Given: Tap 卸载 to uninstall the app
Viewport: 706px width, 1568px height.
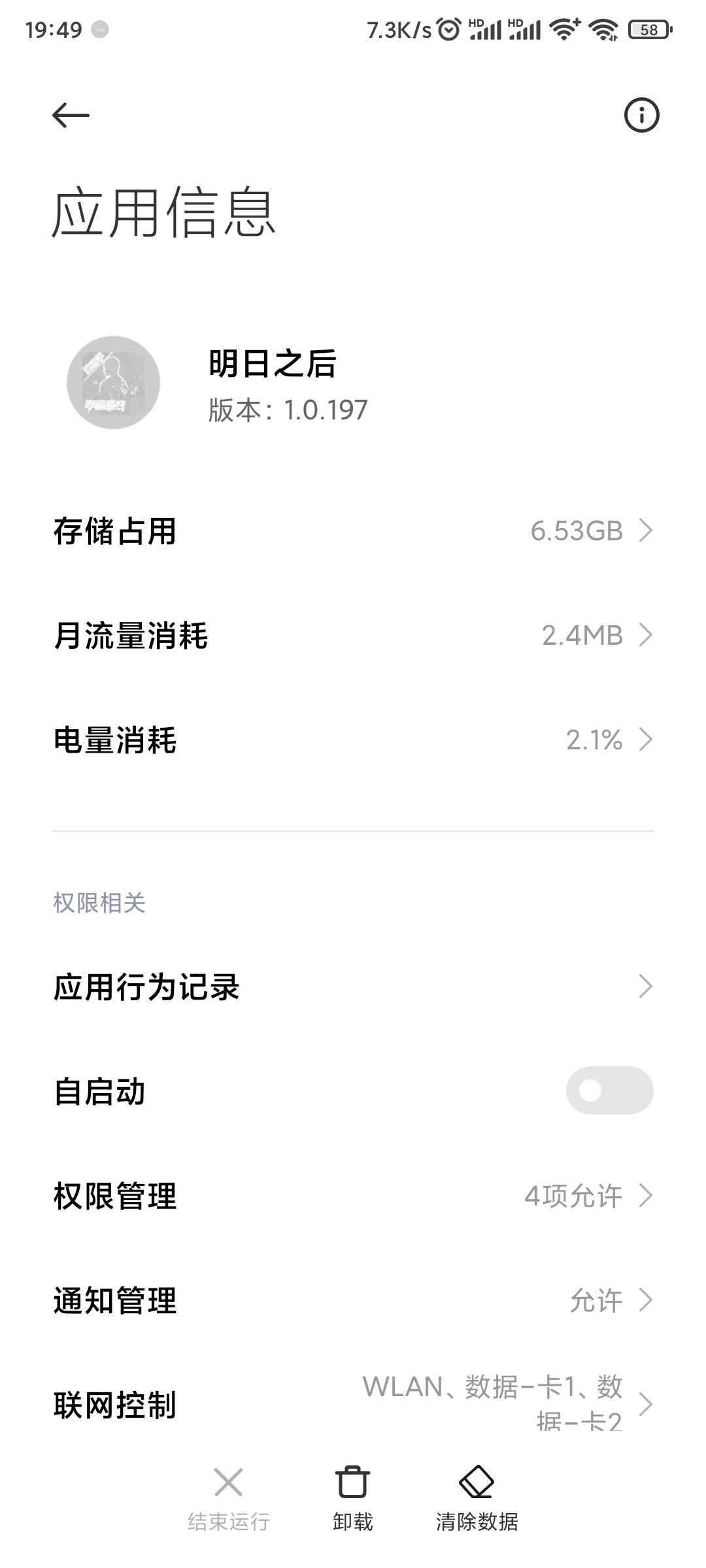Looking at the screenshot, I should tap(352, 1496).
